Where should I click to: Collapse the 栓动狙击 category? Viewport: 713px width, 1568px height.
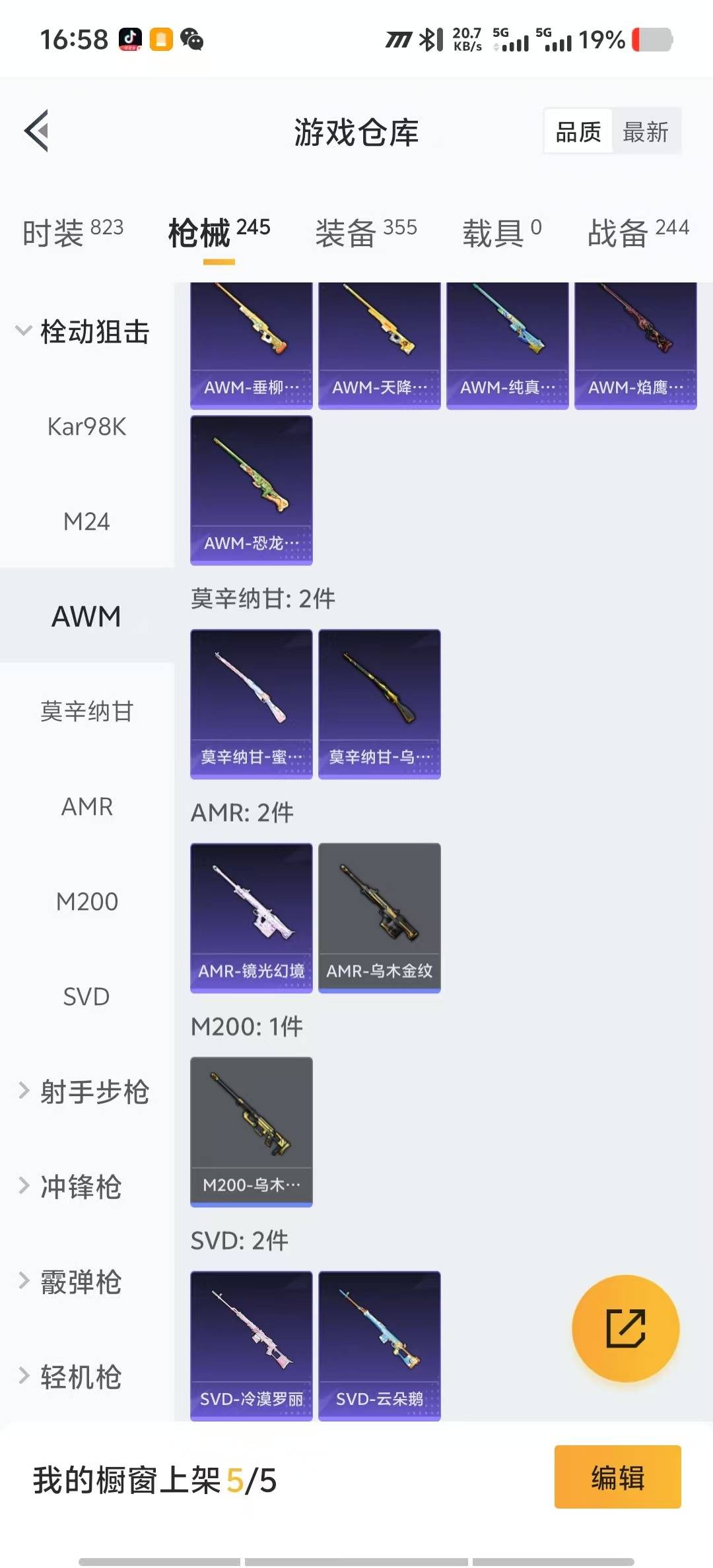[x=83, y=331]
